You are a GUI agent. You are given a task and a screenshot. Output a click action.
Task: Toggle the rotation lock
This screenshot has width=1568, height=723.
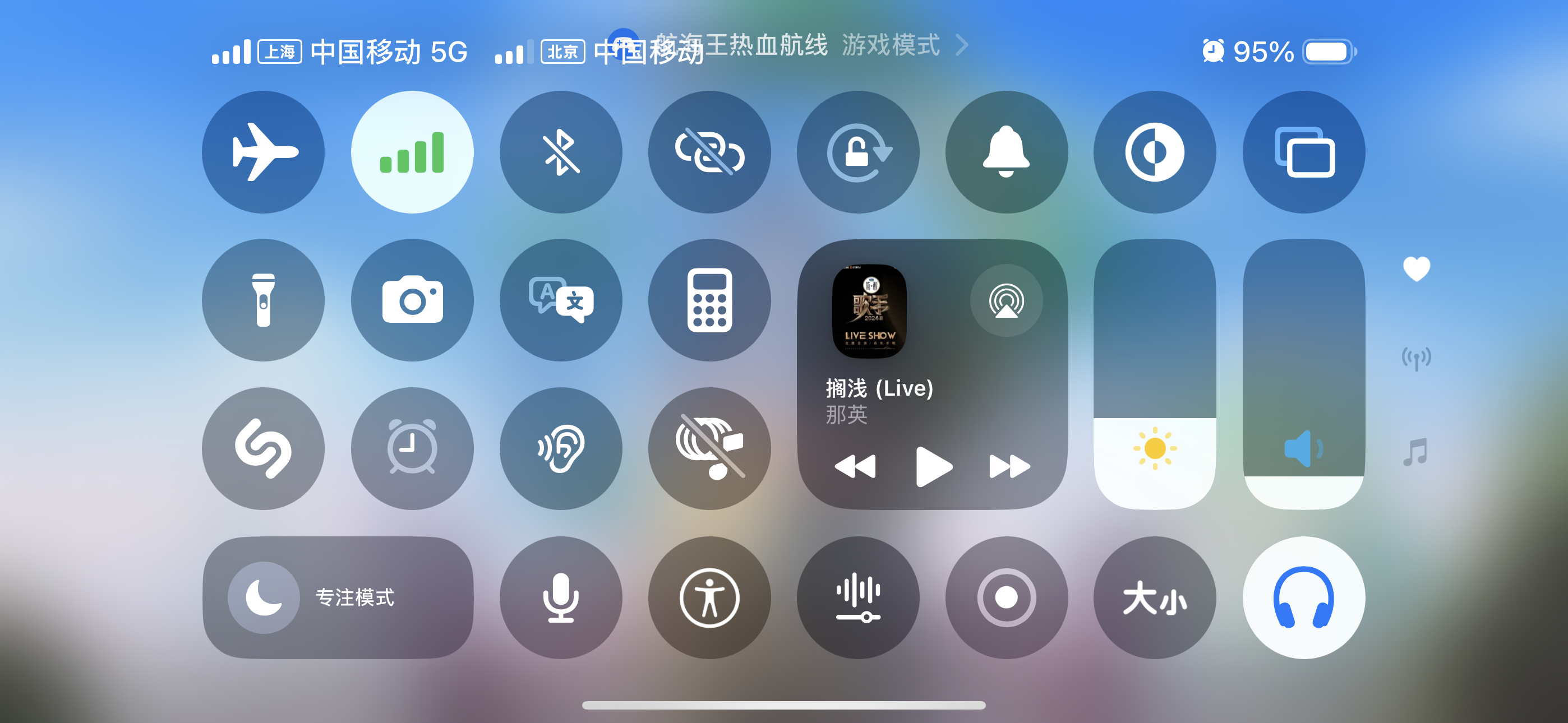(857, 152)
